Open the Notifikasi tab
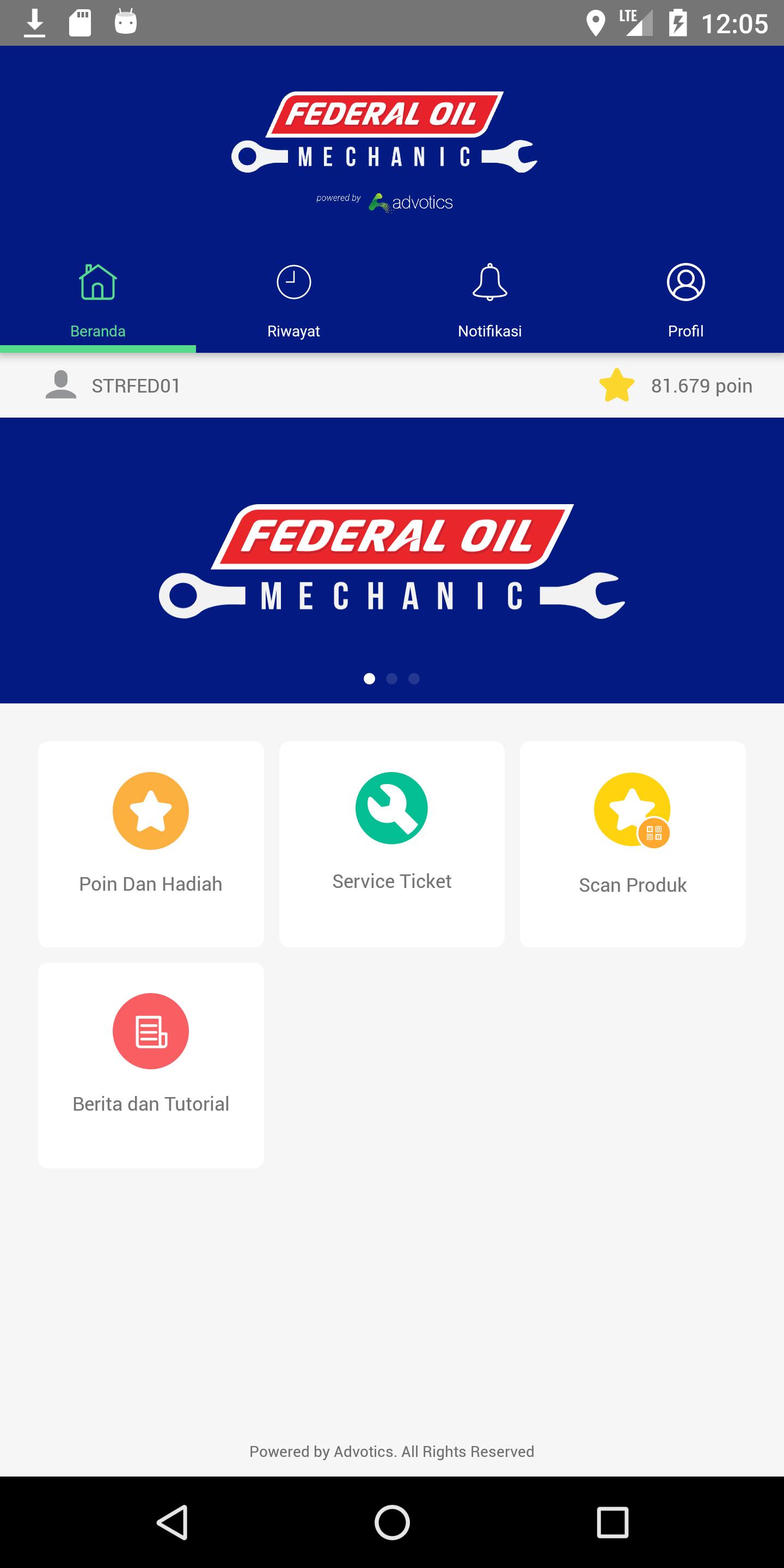The image size is (784, 1568). click(x=489, y=300)
